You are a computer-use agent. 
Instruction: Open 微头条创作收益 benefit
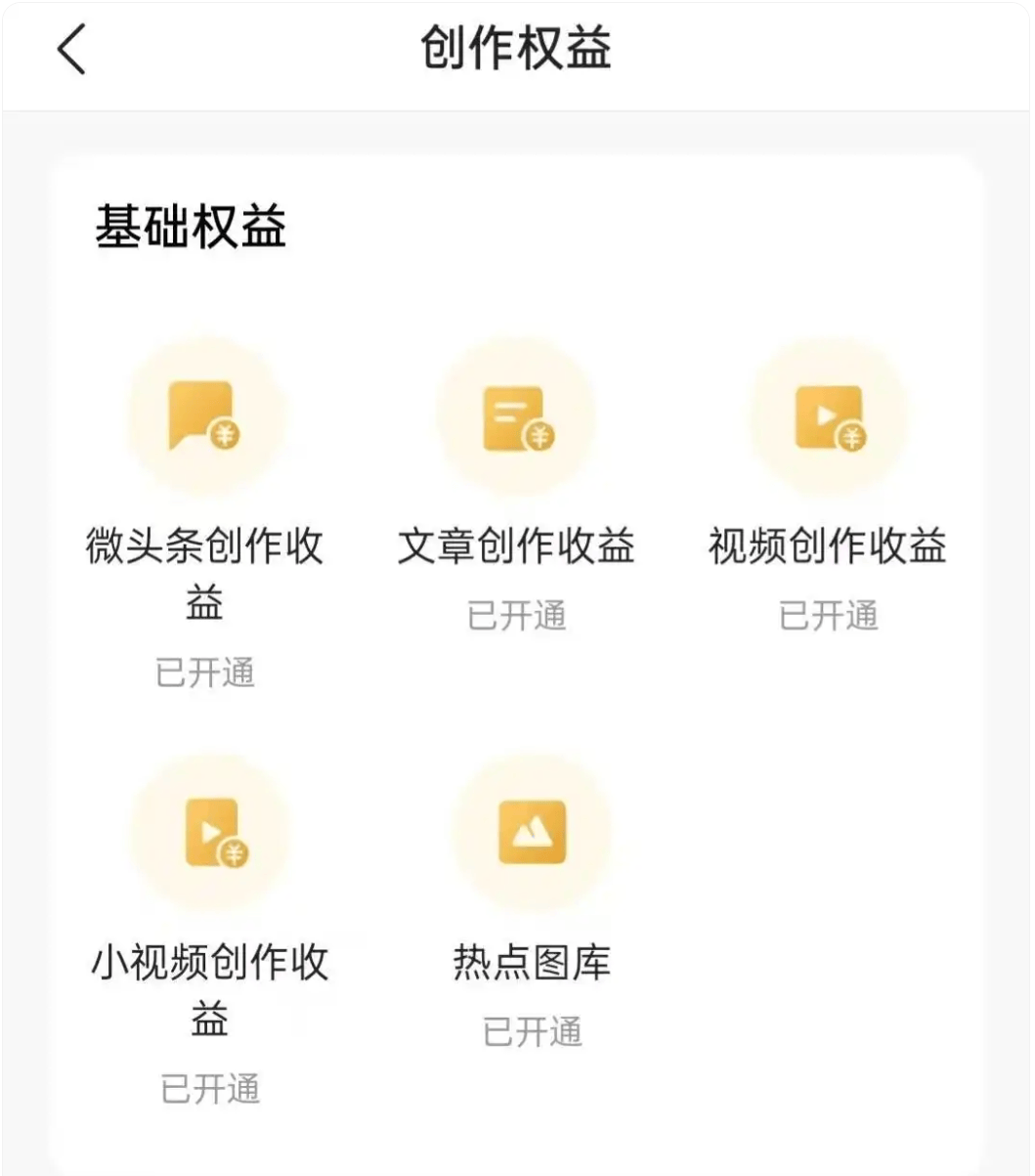pos(205,417)
